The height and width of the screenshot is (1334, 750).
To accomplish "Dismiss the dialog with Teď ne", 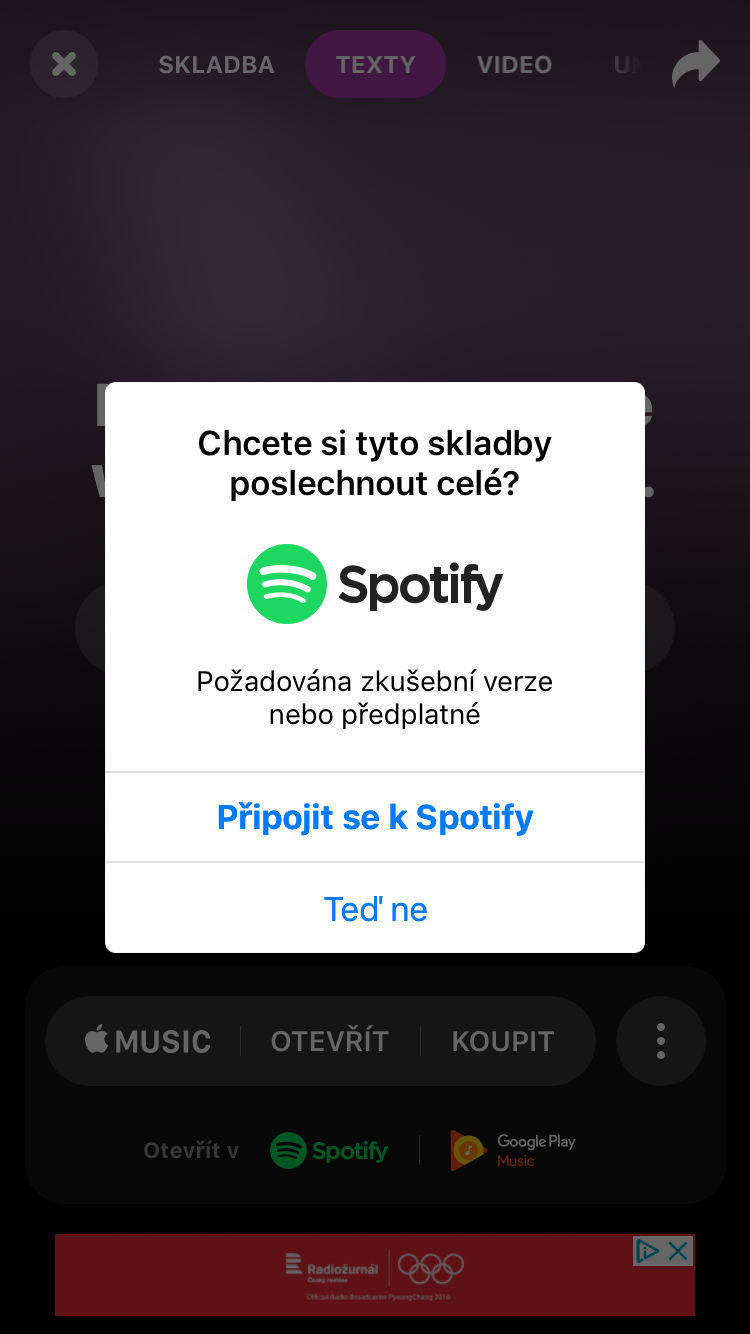I will click(x=375, y=909).
